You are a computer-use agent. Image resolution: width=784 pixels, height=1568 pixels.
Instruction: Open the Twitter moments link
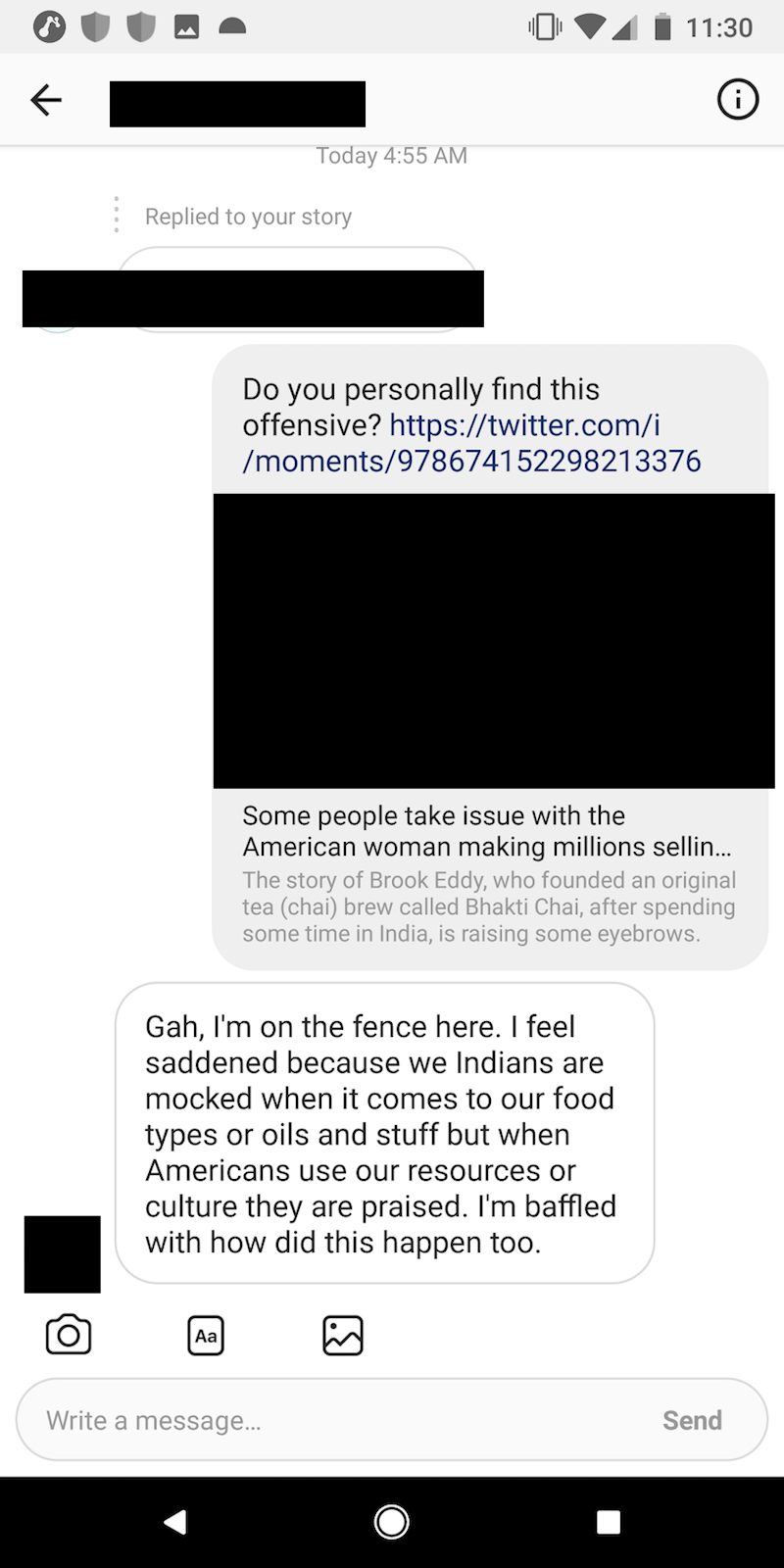[472, 443]
